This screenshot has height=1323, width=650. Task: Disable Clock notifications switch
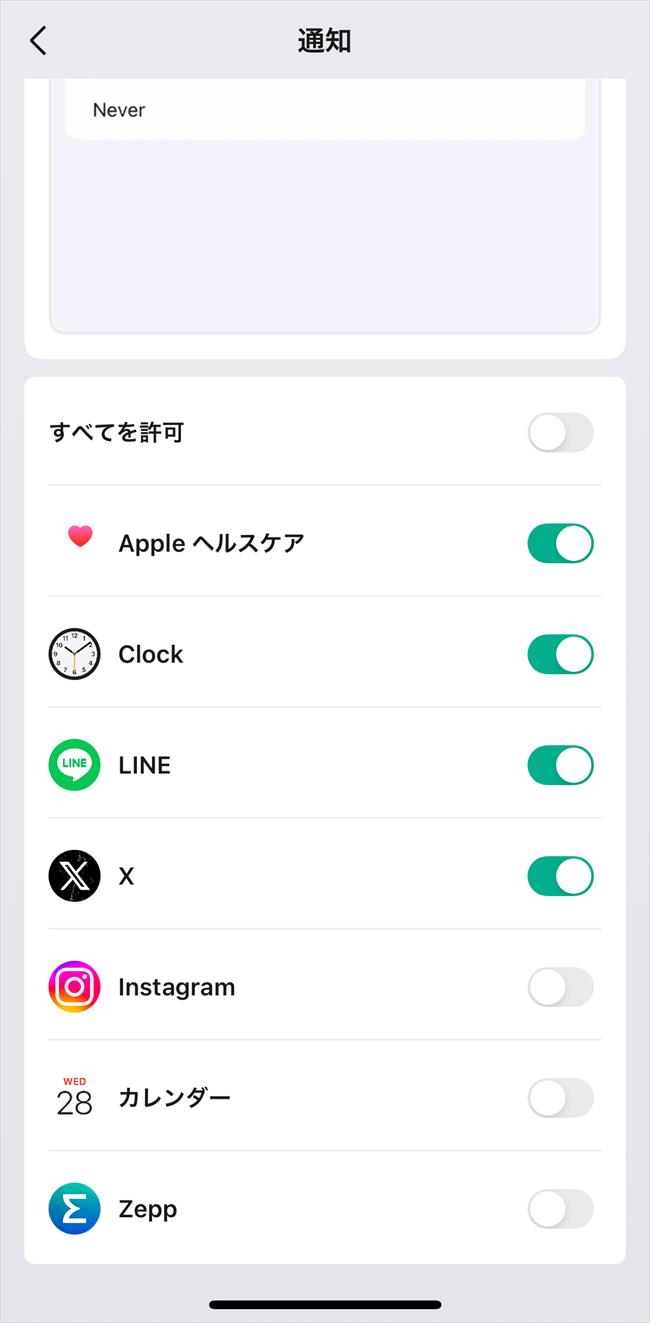(560, 654)
